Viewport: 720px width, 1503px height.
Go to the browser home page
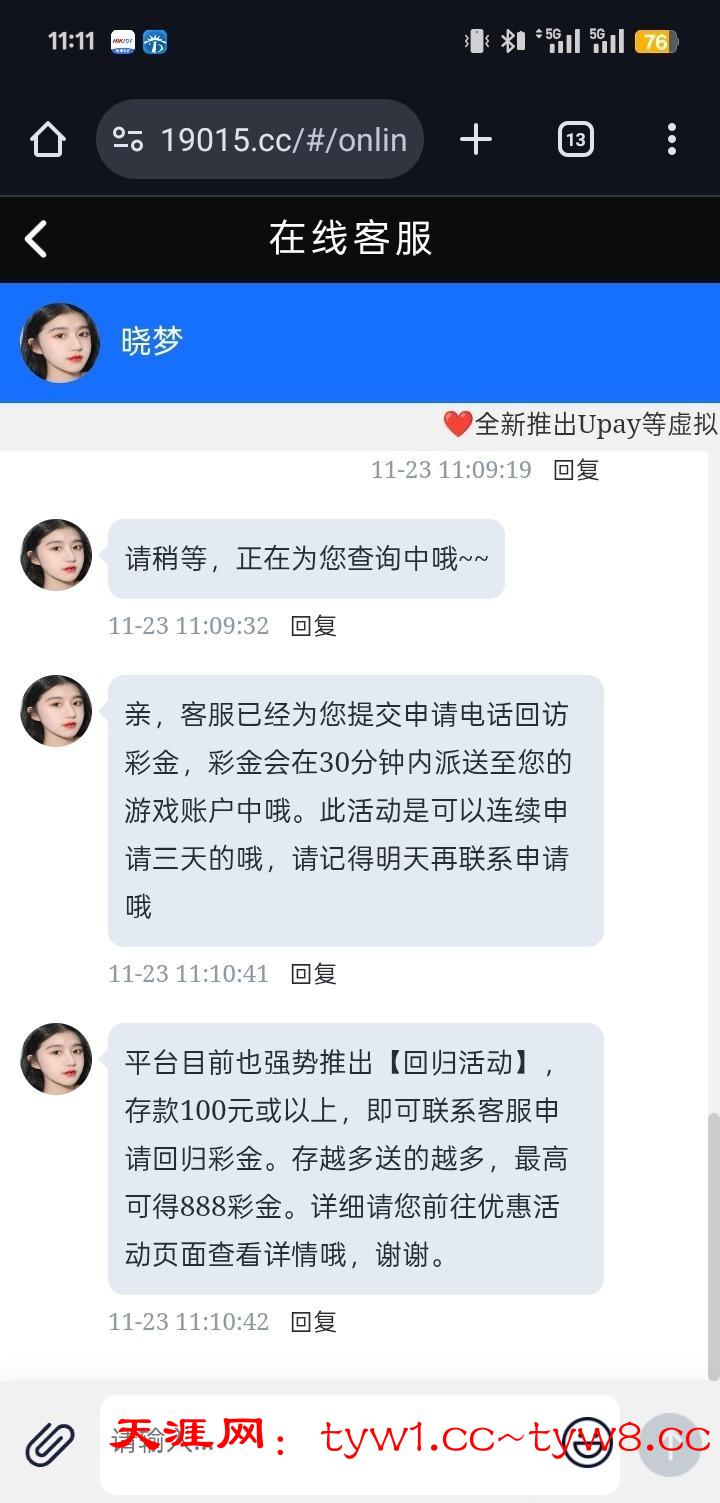pos(47,139)
